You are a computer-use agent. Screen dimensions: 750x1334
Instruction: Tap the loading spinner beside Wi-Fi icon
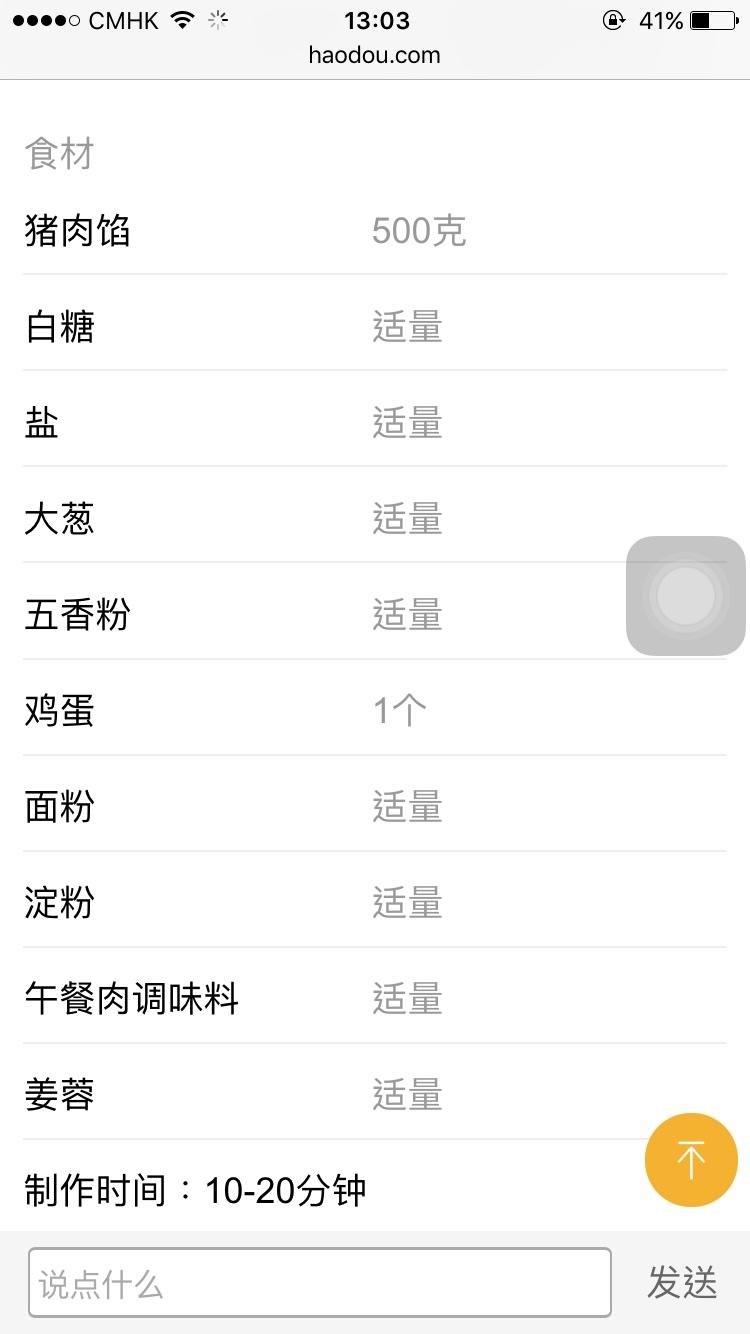[215, 18]
